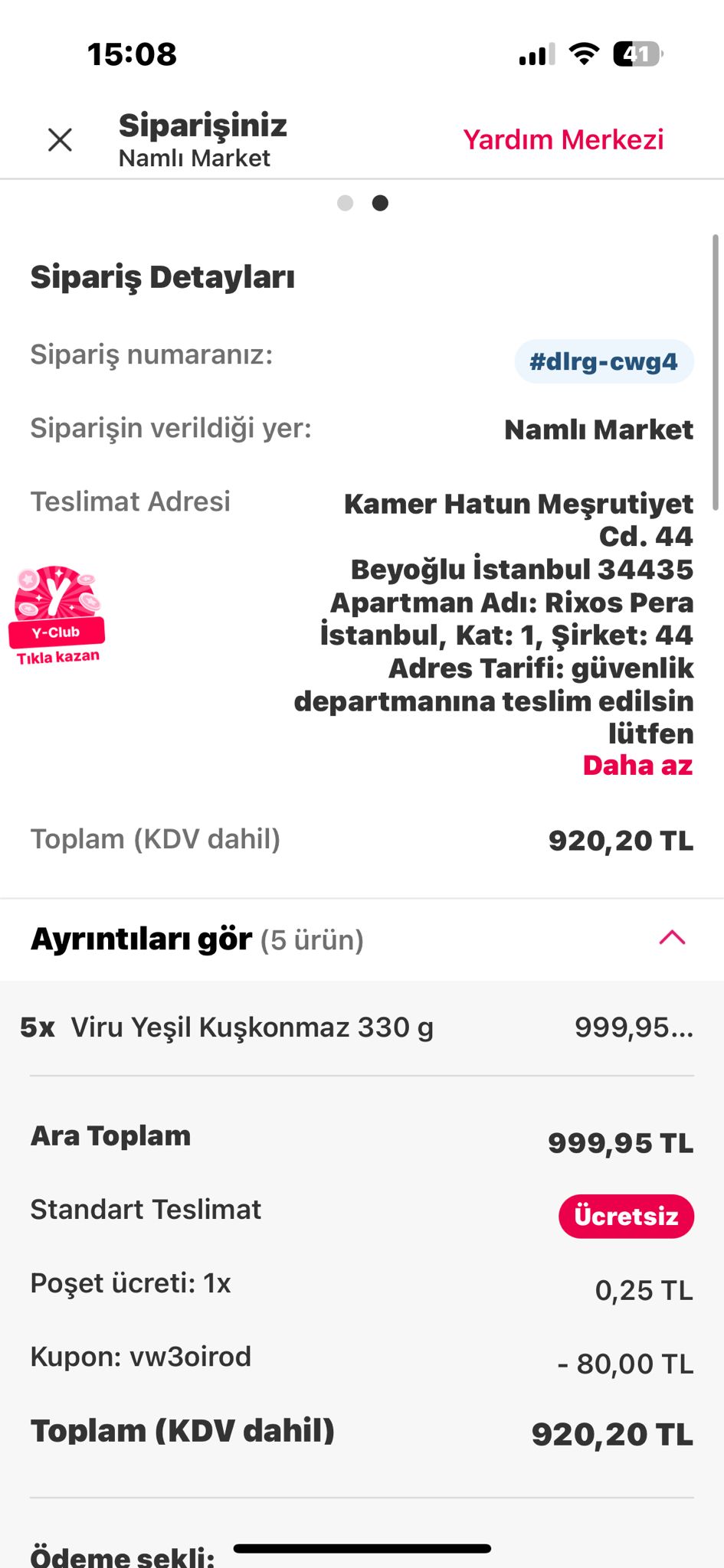Viewport: 724px width, 1568px height.
Task: Collapse address with Daha az
Action: 637,766
